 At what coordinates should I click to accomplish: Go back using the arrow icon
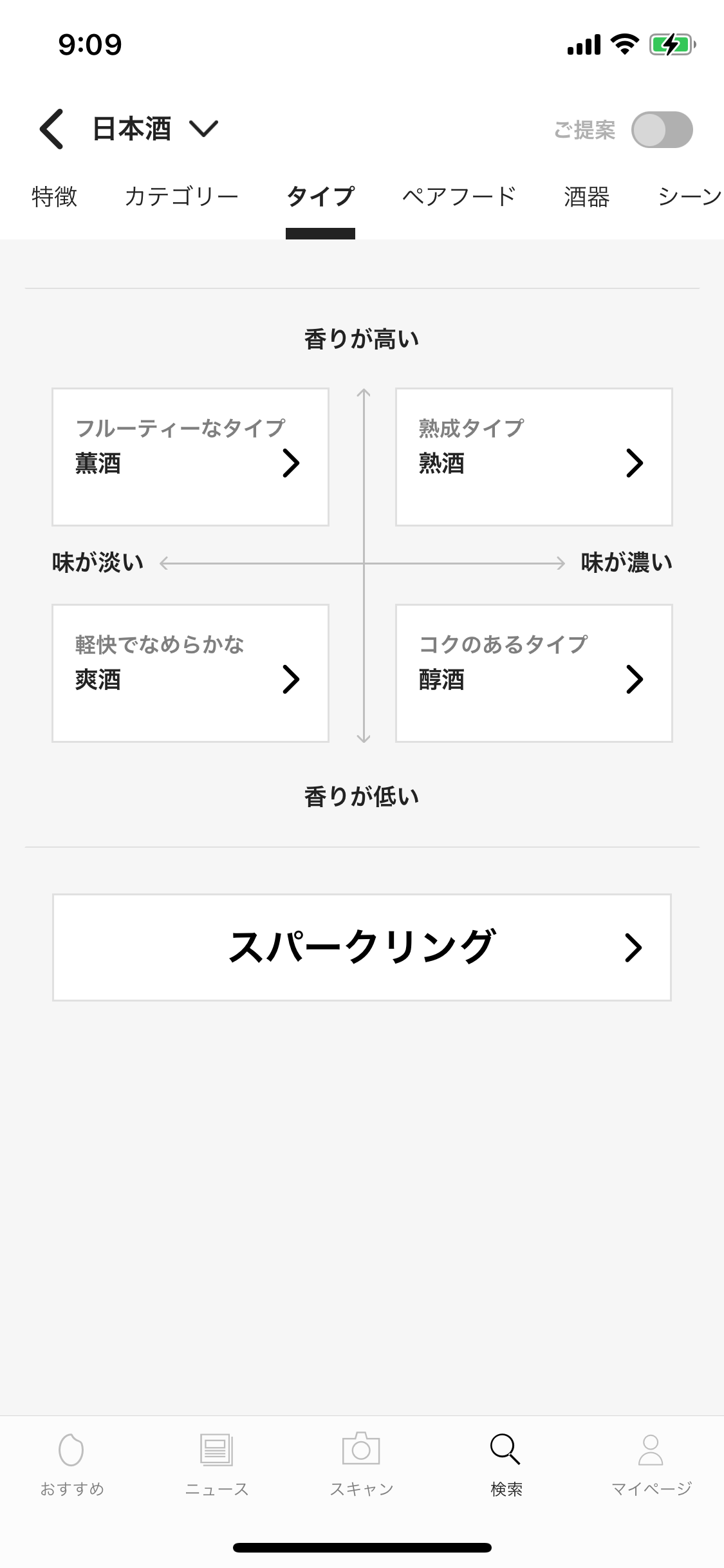click(x=52, y=129)
